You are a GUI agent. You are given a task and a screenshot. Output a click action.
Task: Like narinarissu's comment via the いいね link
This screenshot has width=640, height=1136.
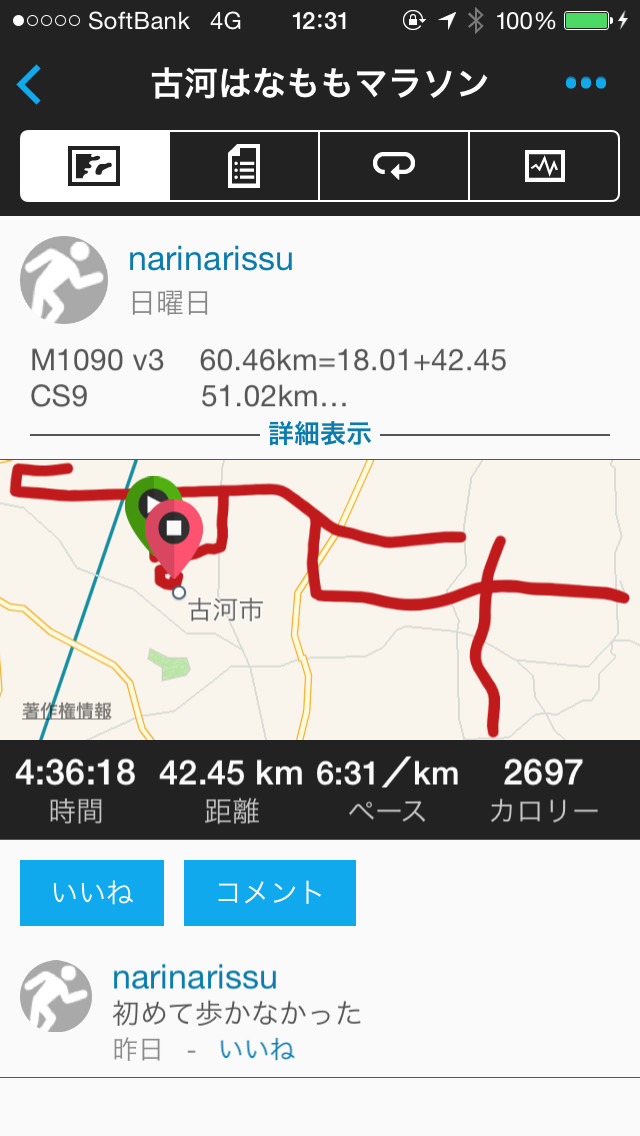pos(257,1049)
